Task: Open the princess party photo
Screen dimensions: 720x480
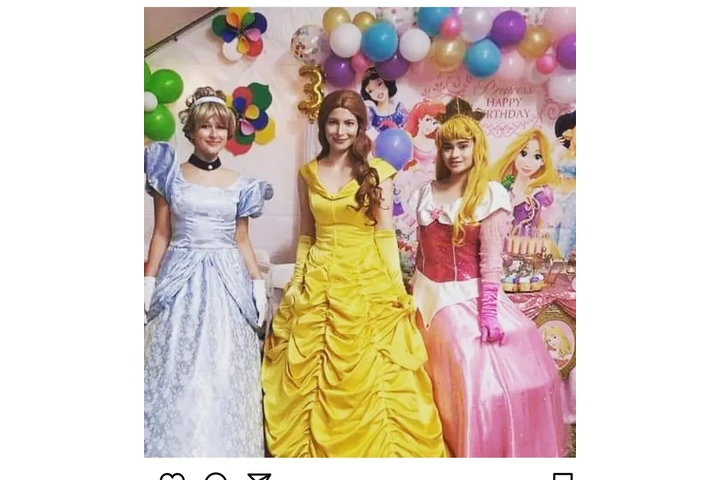Action: (360, 232)
